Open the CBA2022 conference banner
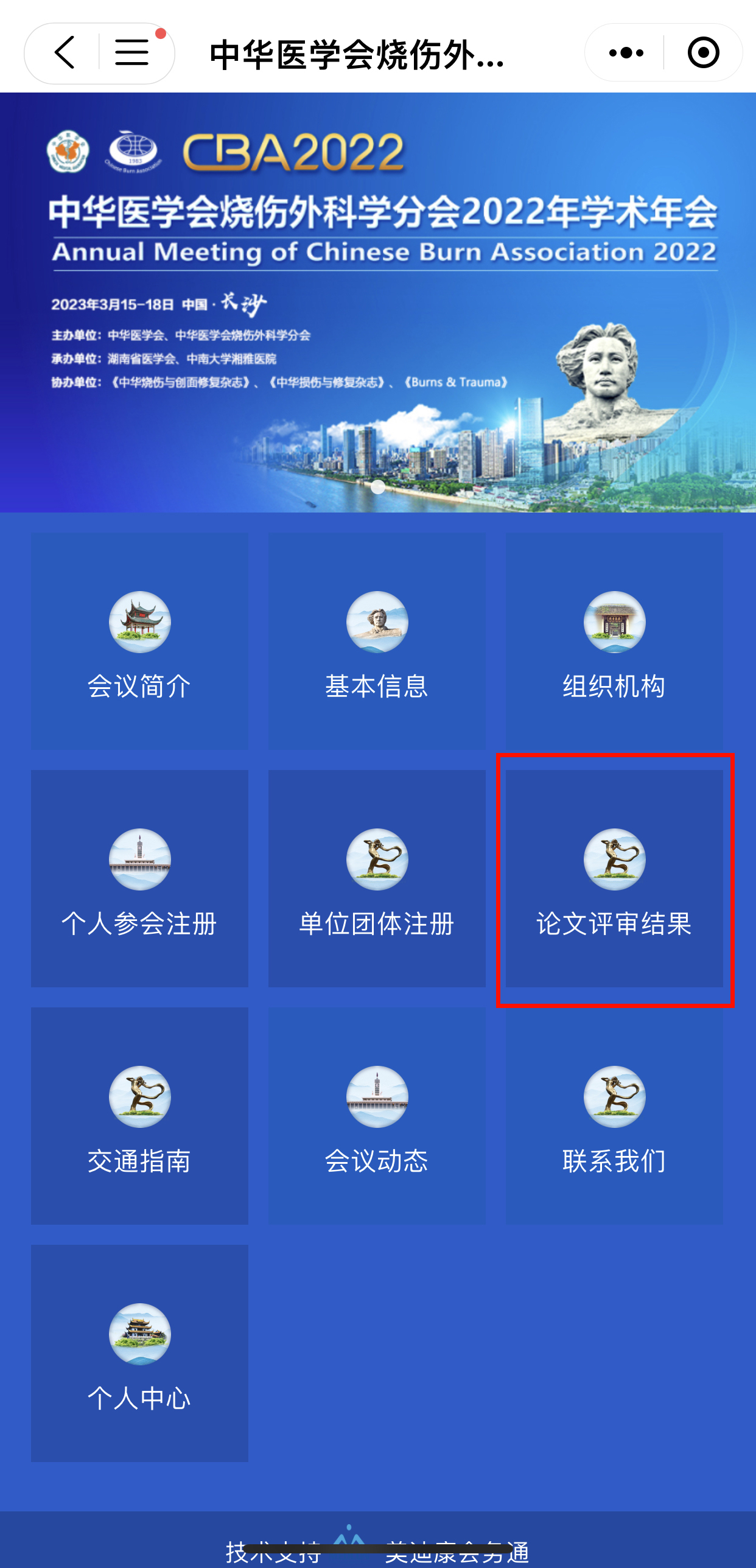The width and height of the screenshot is (756, 1568). click(378, 303)
